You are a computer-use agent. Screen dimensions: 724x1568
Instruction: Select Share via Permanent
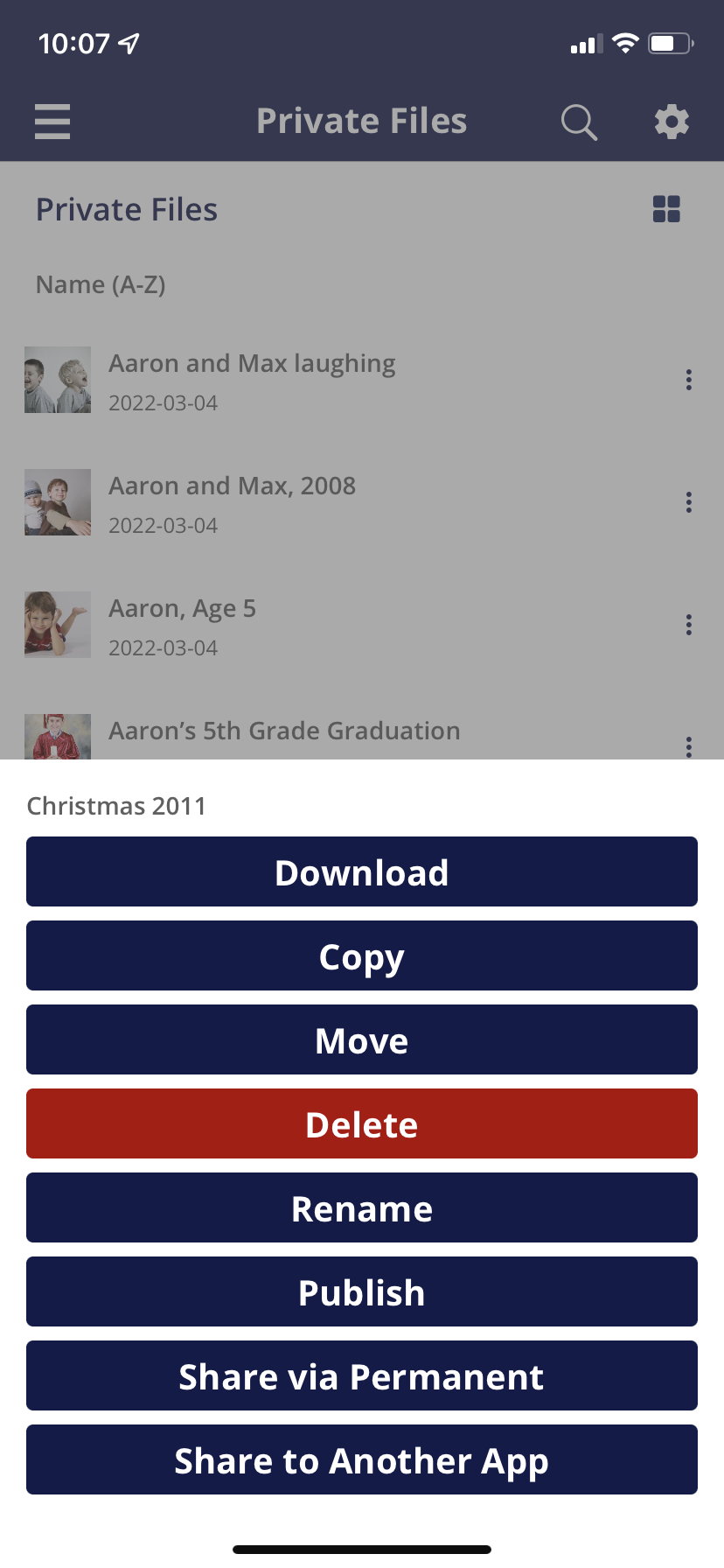click(x=362, y=1376)
